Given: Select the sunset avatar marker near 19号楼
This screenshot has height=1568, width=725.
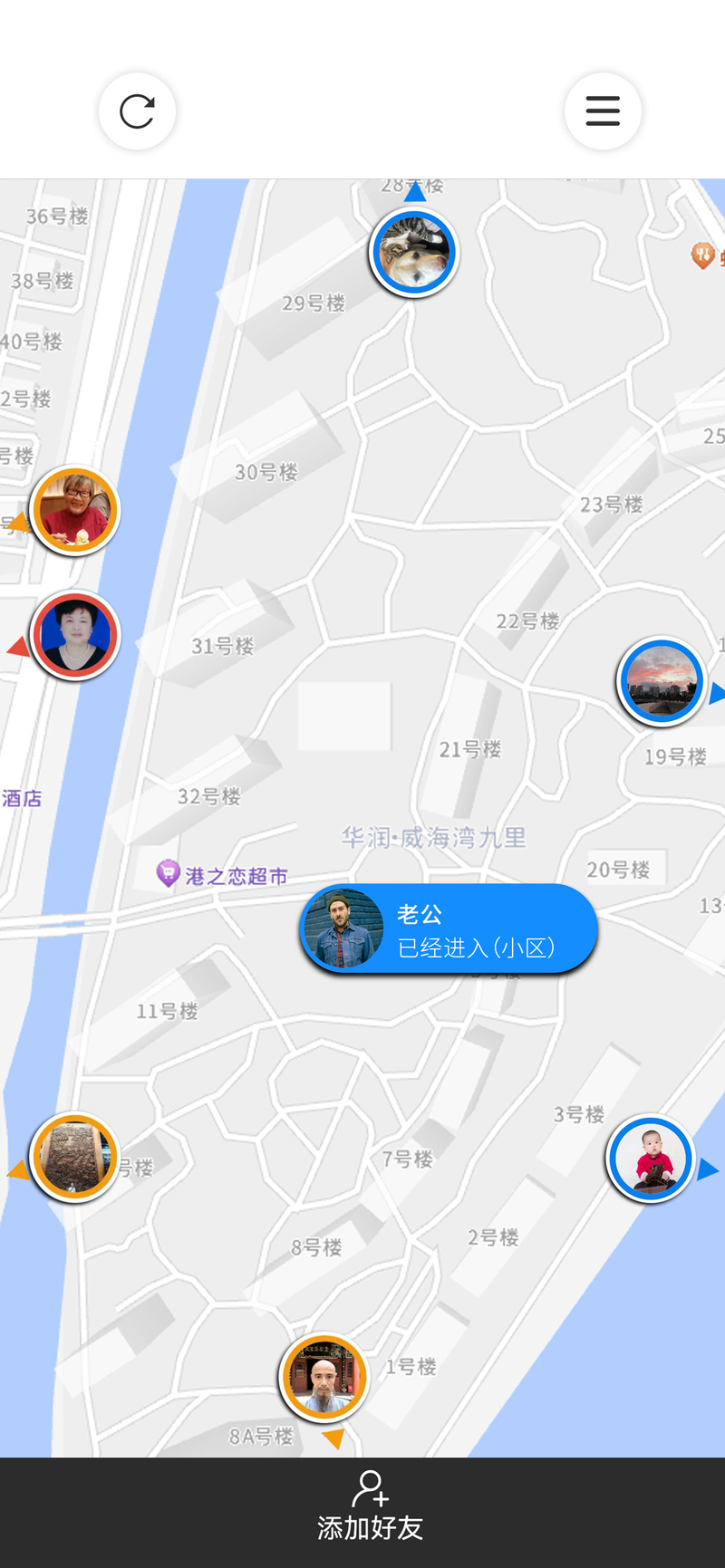Looking at the screenshot, I should click(662, 682).
